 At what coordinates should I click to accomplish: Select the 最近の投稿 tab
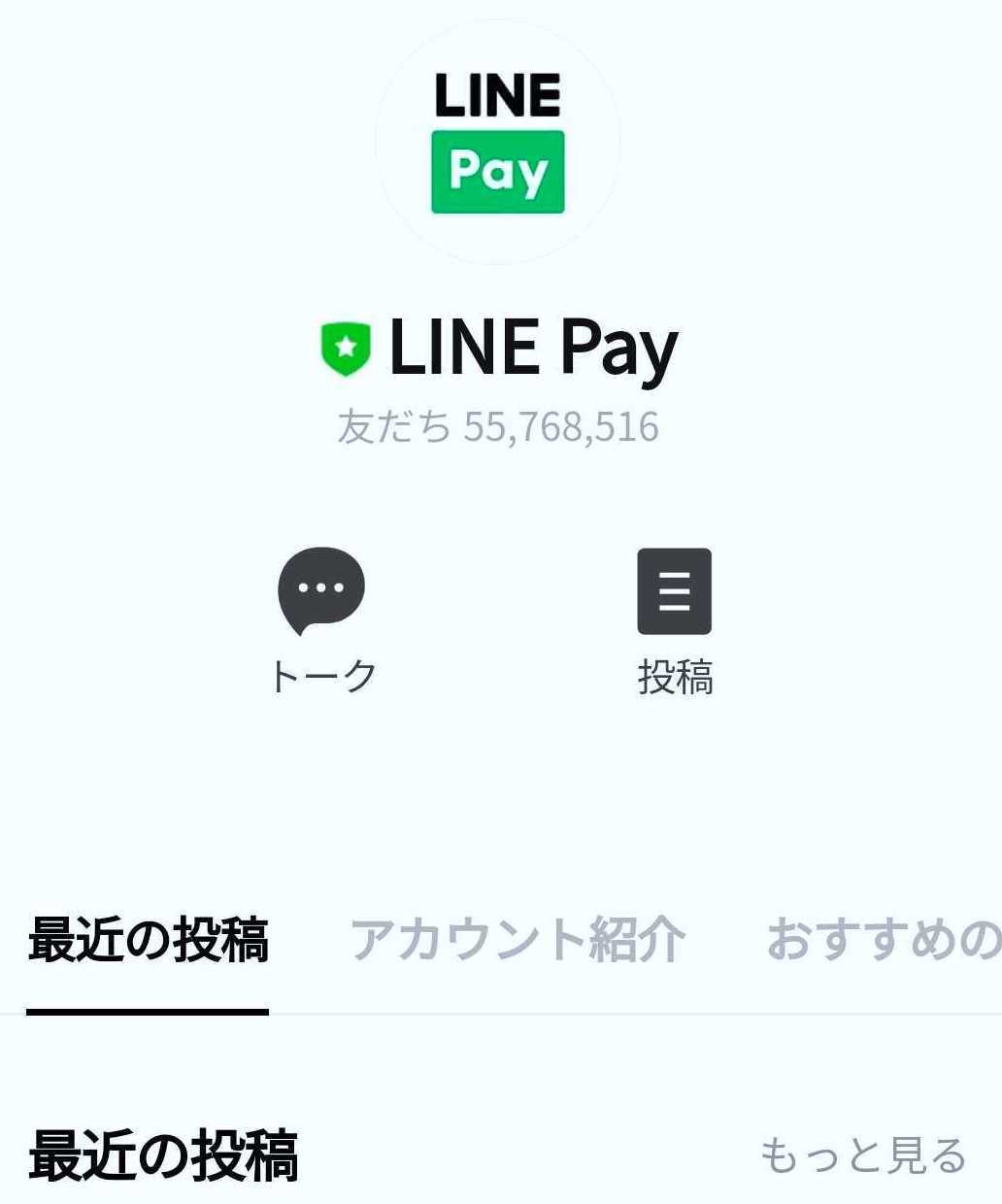148,940
